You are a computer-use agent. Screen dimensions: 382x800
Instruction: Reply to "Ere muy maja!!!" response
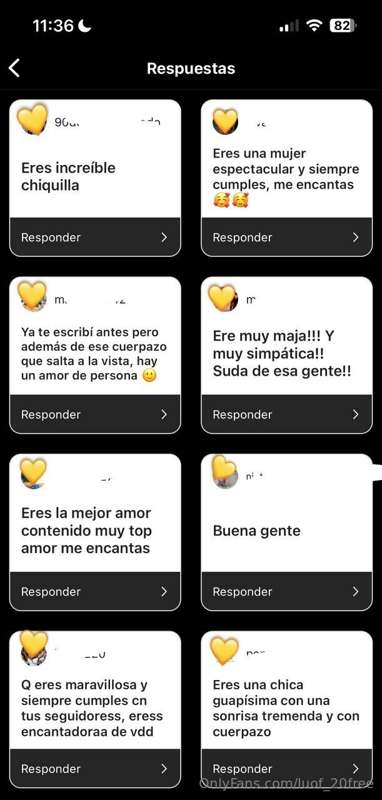pyautogui.click(x=287, y=414)
